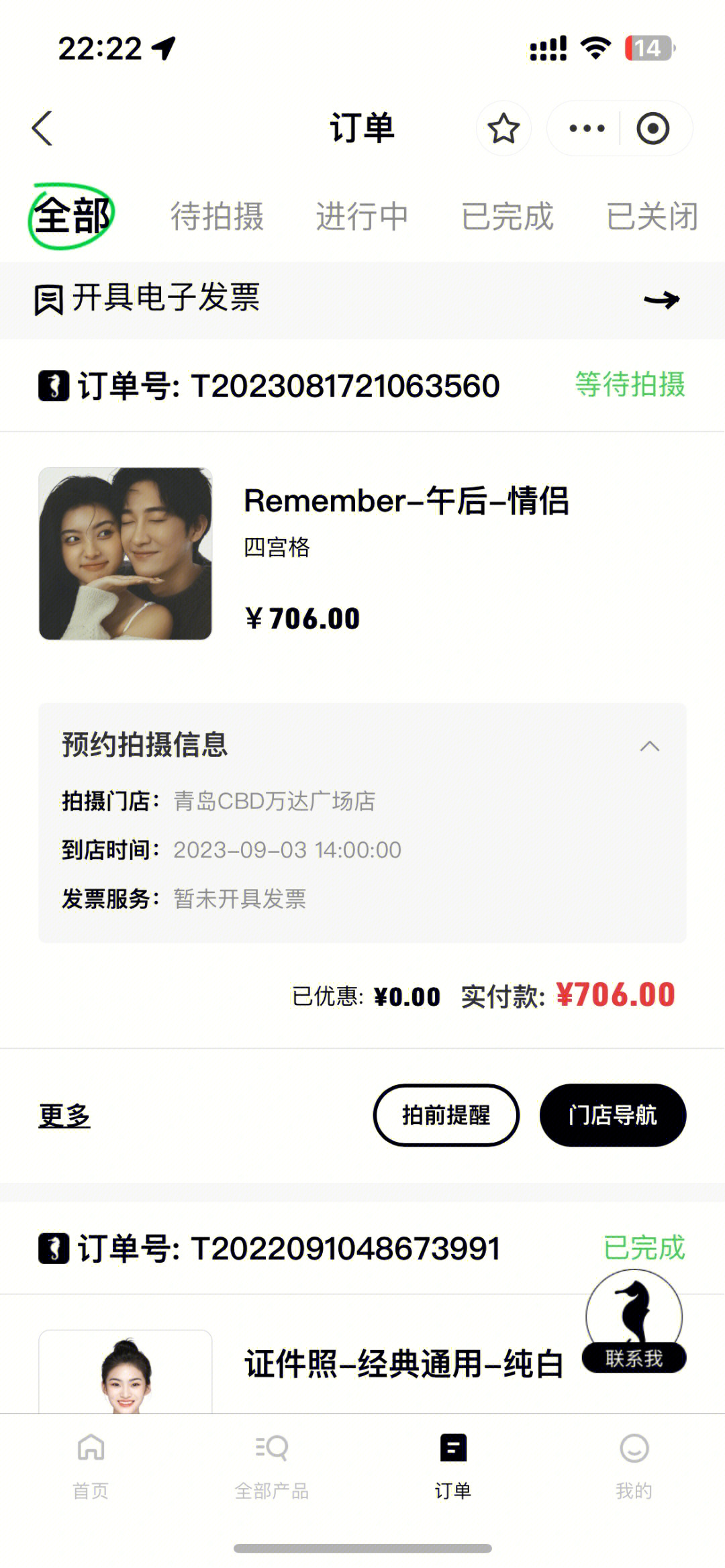Tap the 更多 link
The image size is (725, 1568).
tap(64, 1115)
